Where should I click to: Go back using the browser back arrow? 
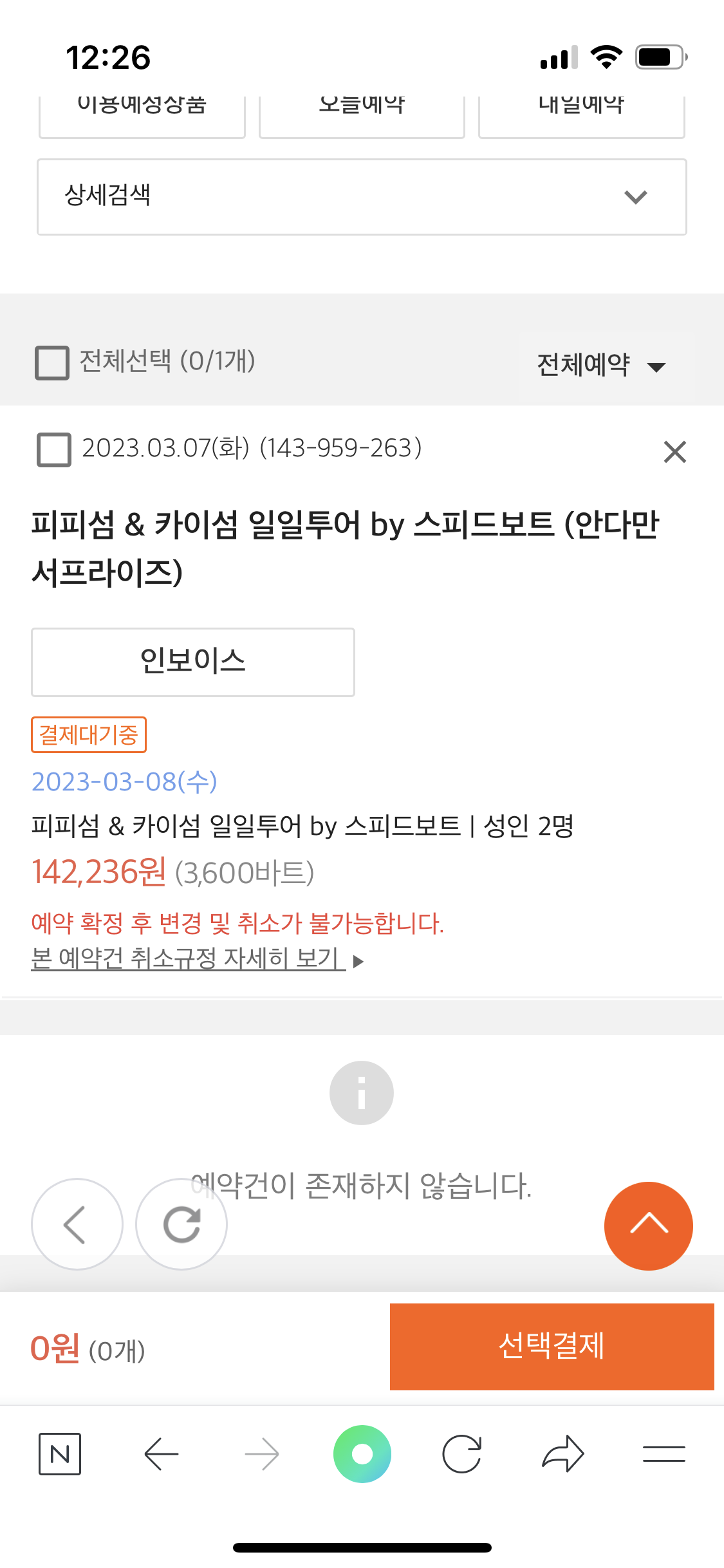pos(161,1454)
